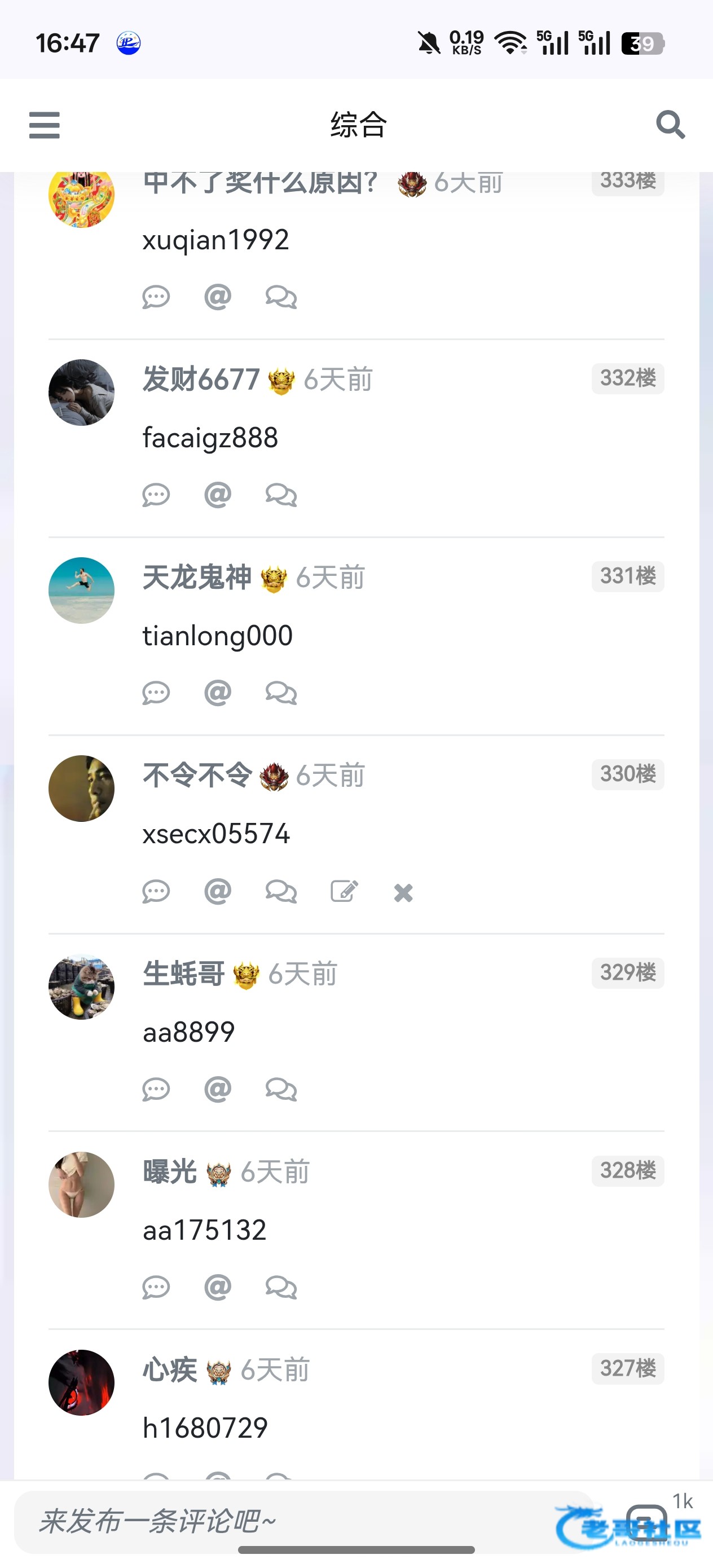Open 天龙鬼神's profile avatar
Viewport: 713px width, 1568px height.
point(82,590)
